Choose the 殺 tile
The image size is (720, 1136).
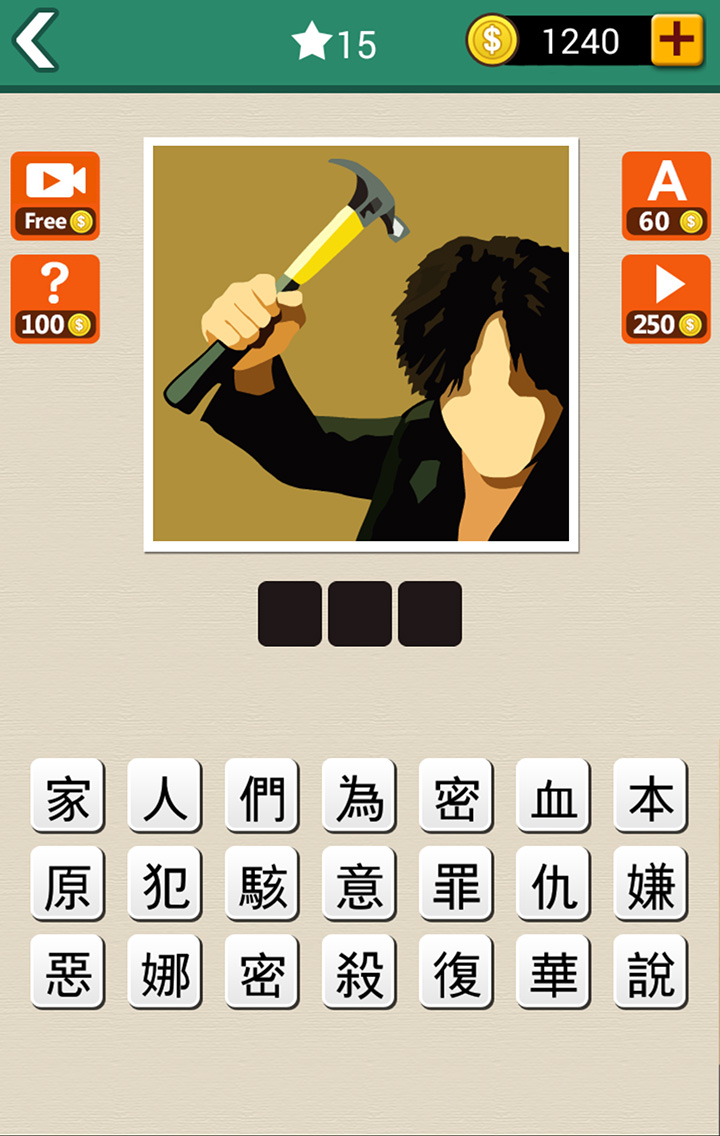click(x=359, y=972)
